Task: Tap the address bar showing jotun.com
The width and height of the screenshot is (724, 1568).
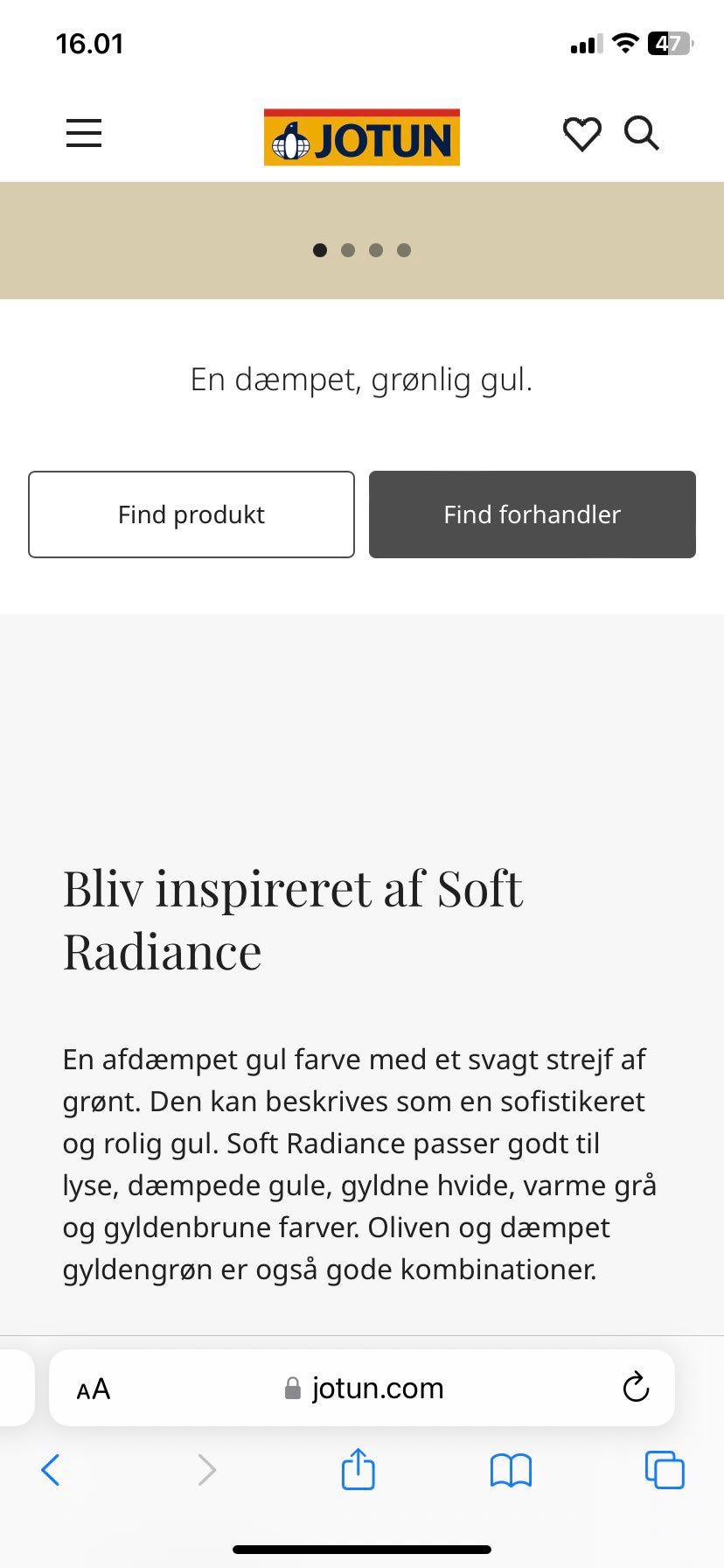Action: click(376, 1388)
